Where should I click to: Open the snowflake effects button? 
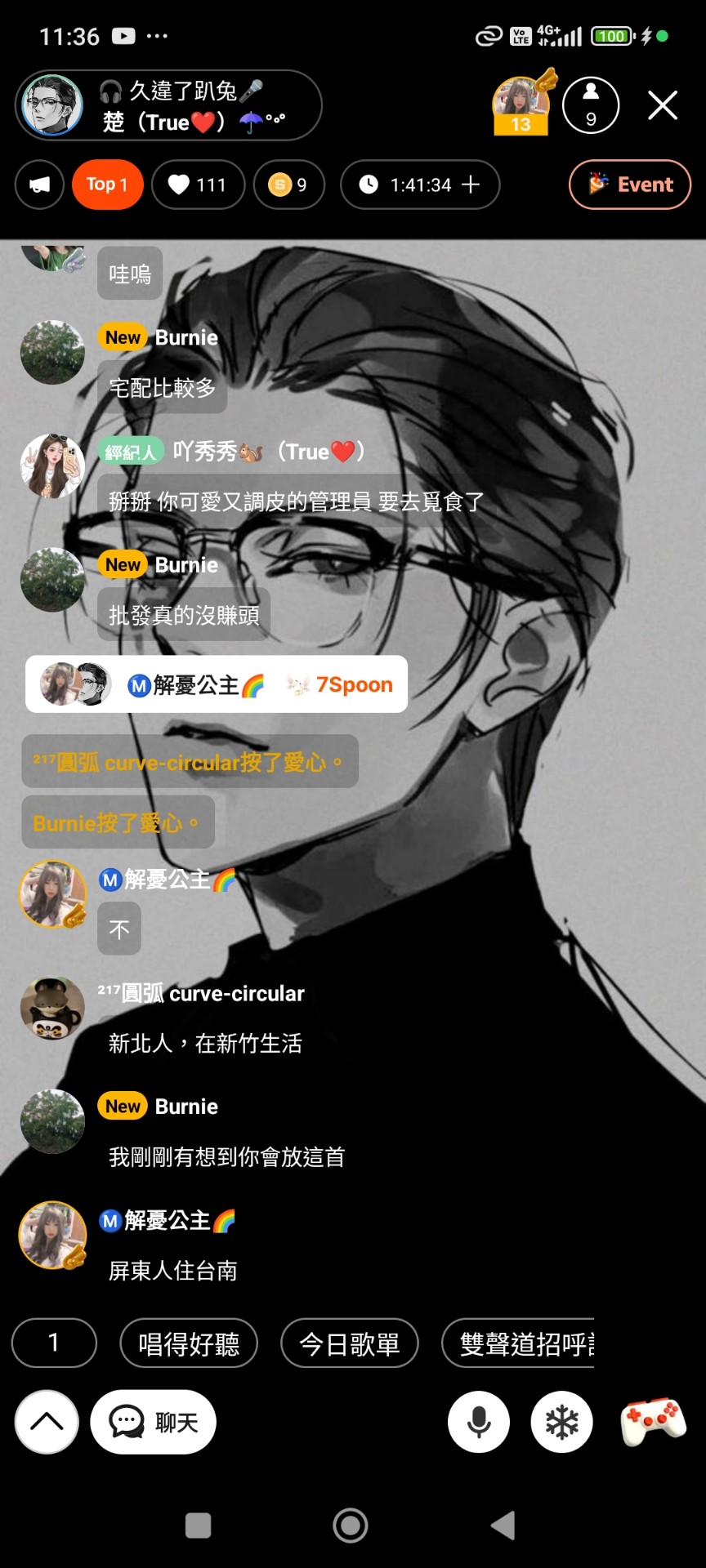click(561, 1422)
